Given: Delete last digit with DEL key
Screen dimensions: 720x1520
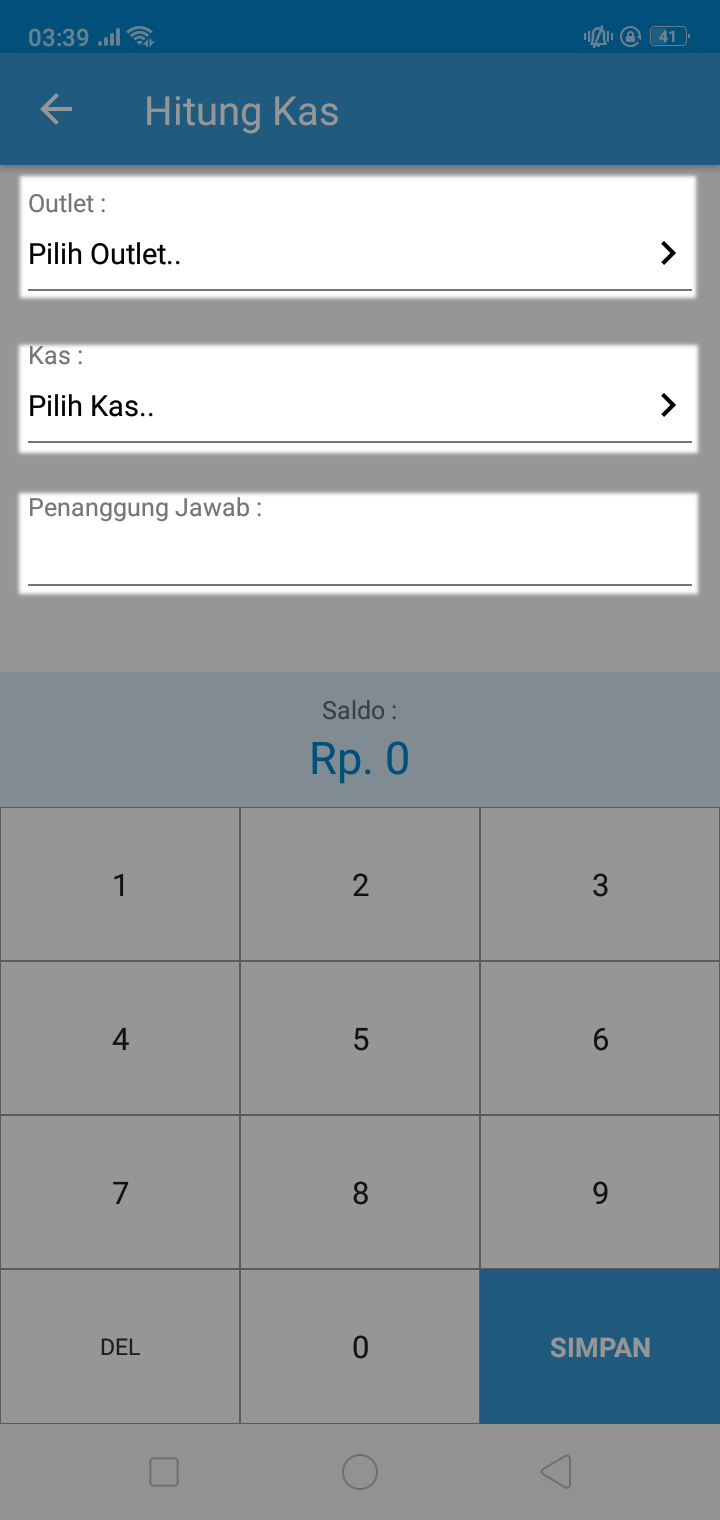Looking at the screenshot, I should coord(120,1347).
